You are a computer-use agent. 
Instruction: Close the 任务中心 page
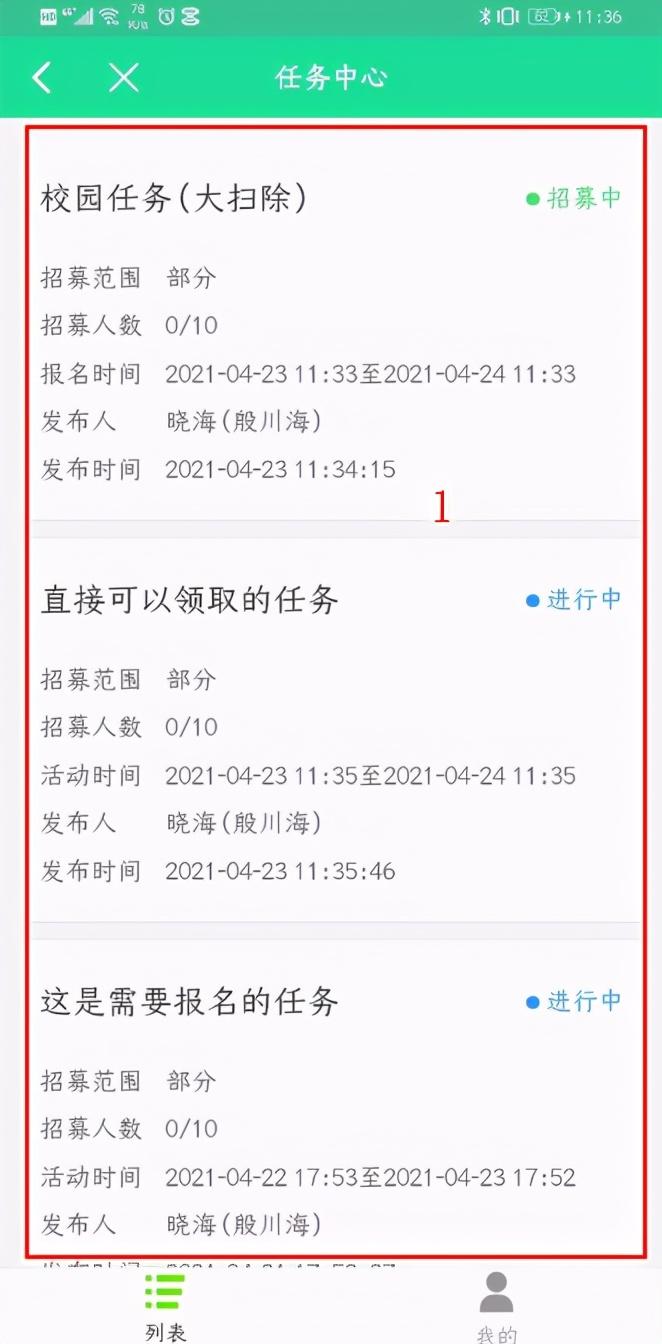124,78
